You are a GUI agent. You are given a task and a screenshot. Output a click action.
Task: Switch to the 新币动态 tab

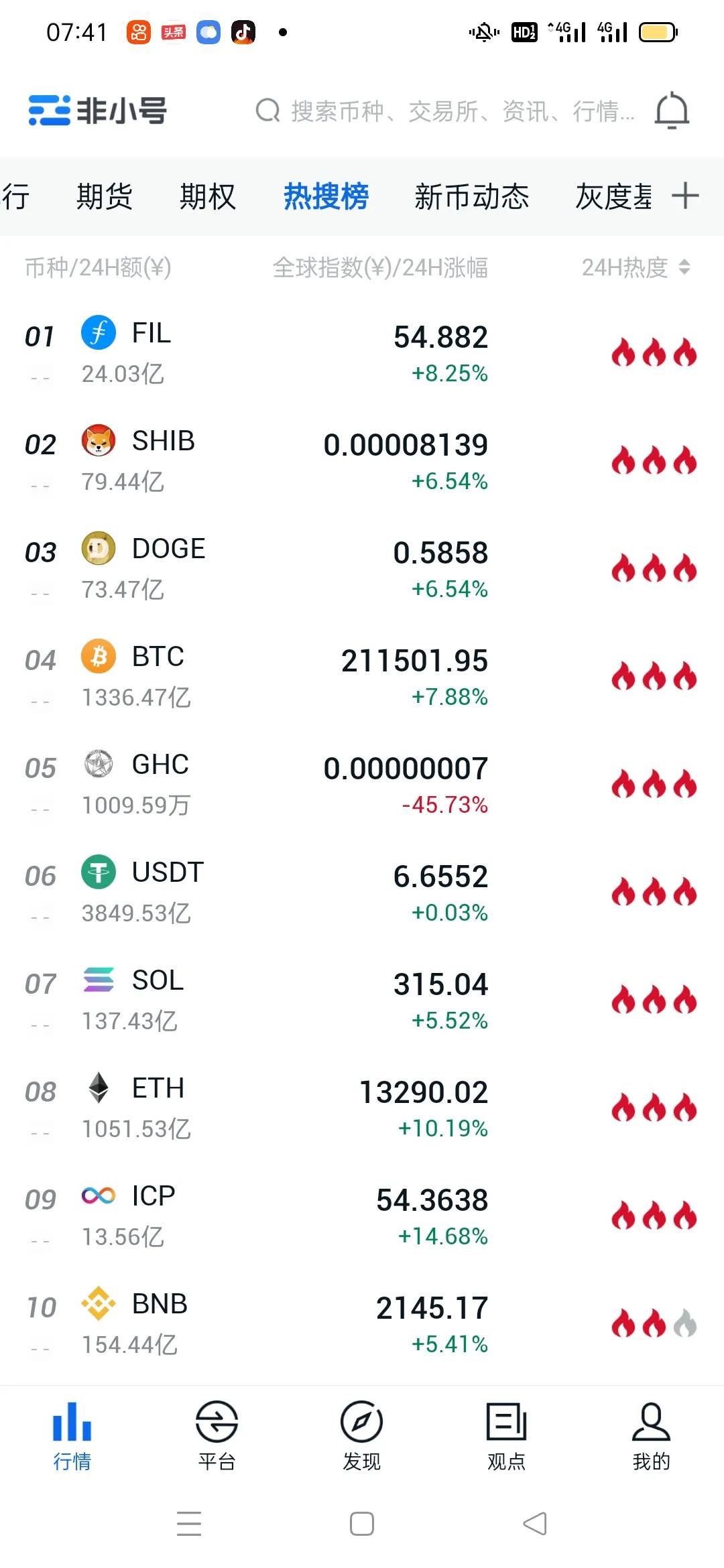click(471, 196)
